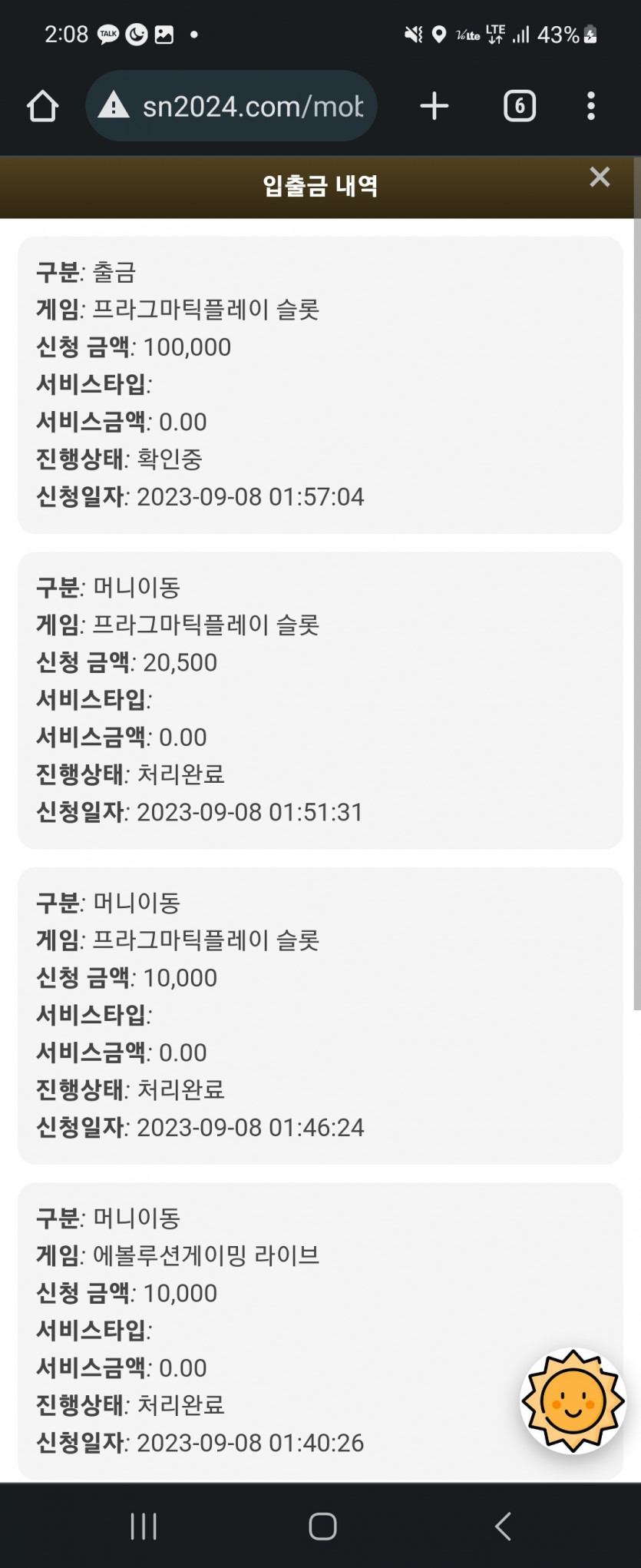Viewport: 641px width, 1568px height.
Task: Tap the floating sun chat icon
Action: [573, 1401]
